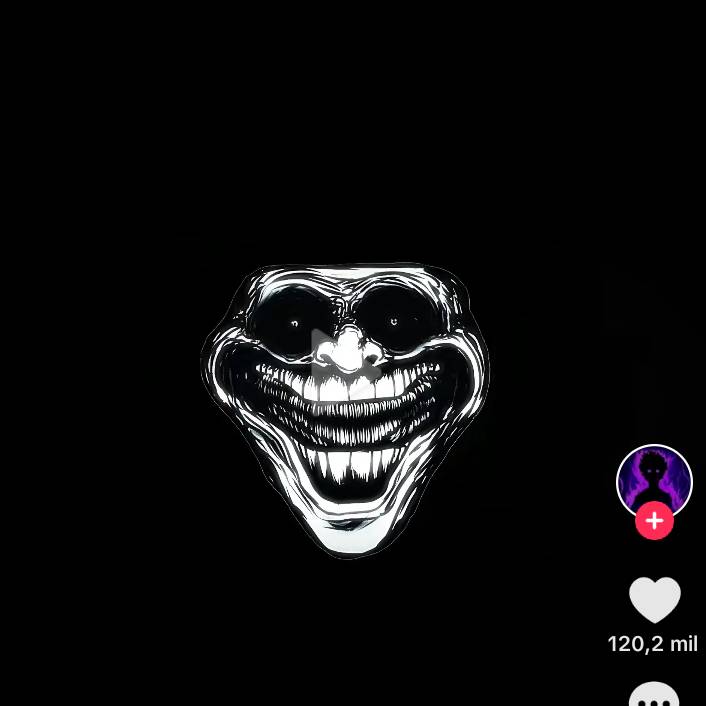Viewport: 706px width, 706px height.
Task: Play the paused video
Action: 345,362
